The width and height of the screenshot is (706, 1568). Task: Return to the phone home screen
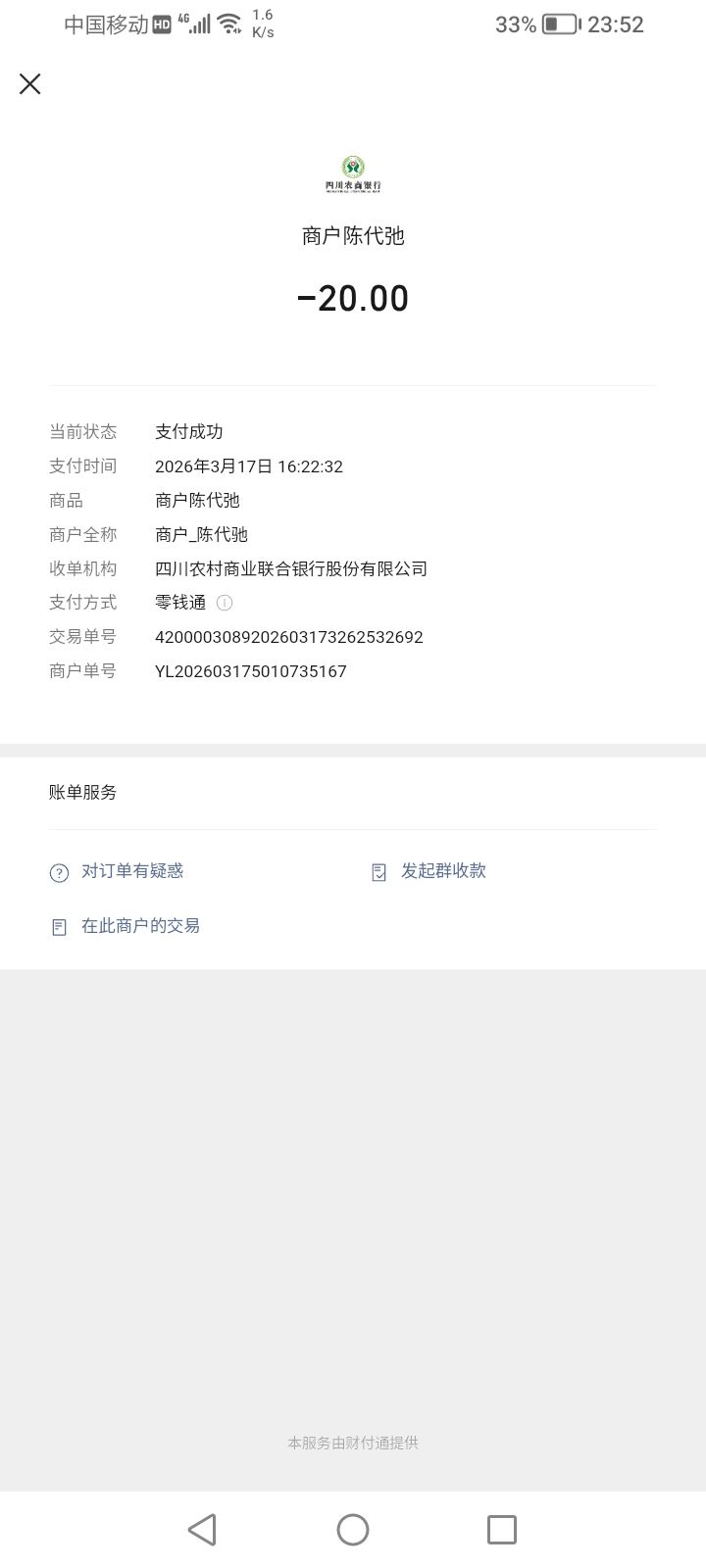(353, 1530)
